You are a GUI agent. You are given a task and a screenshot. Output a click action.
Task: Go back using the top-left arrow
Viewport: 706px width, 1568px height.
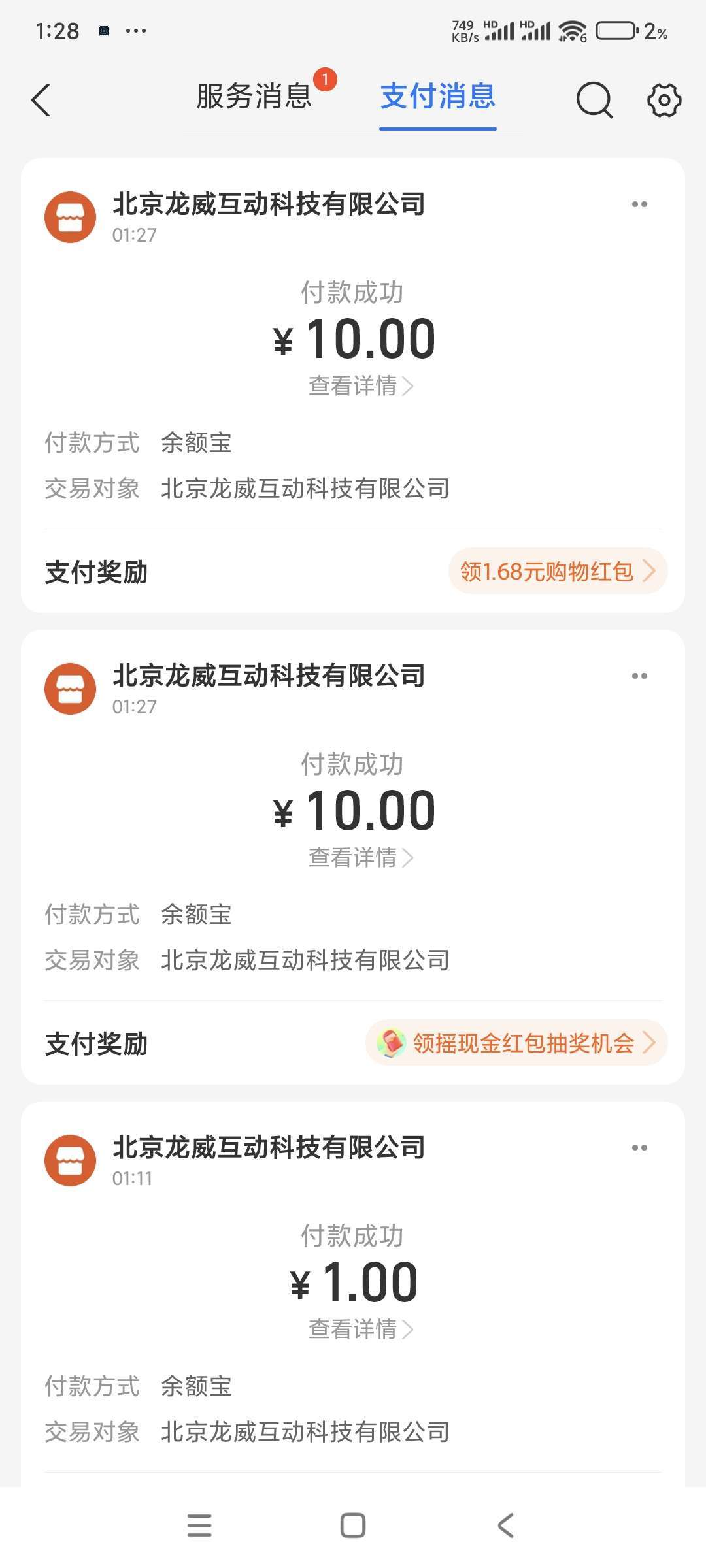(x=41, y=101)
